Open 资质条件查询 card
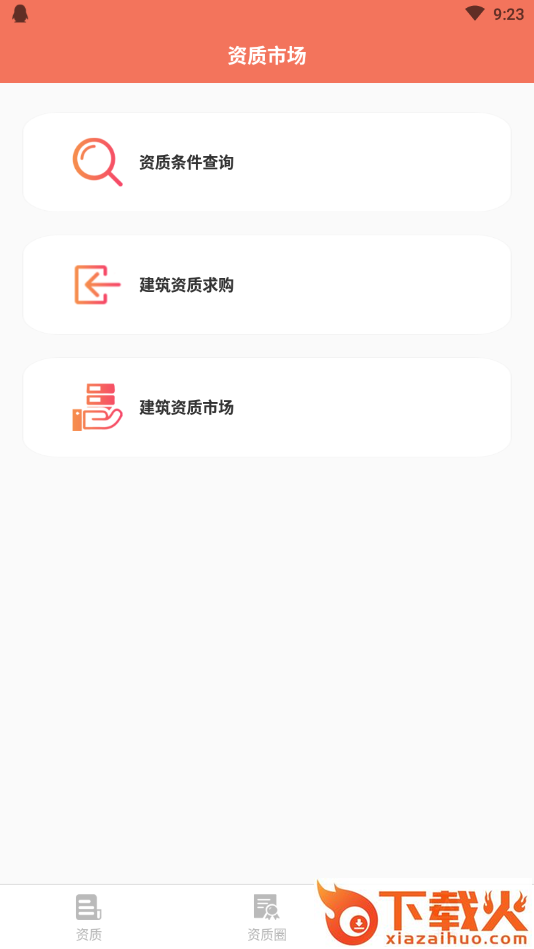Image resolution: width=534 pixels, height=949 pixels. pyautogui.click(x=267, y=162)
